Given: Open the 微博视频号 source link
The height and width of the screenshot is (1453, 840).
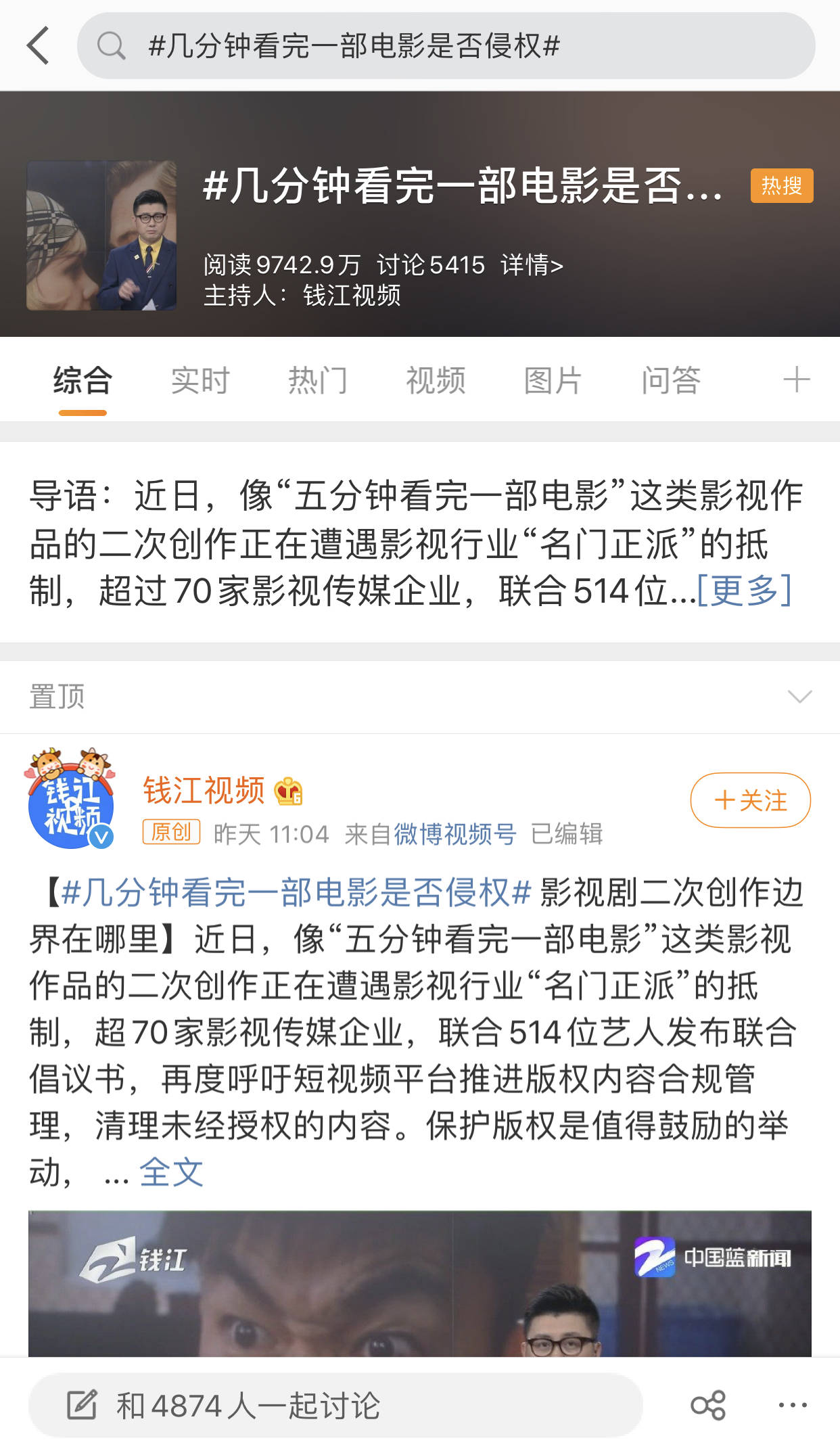Looking at the screenshot, I should [454, 834].
